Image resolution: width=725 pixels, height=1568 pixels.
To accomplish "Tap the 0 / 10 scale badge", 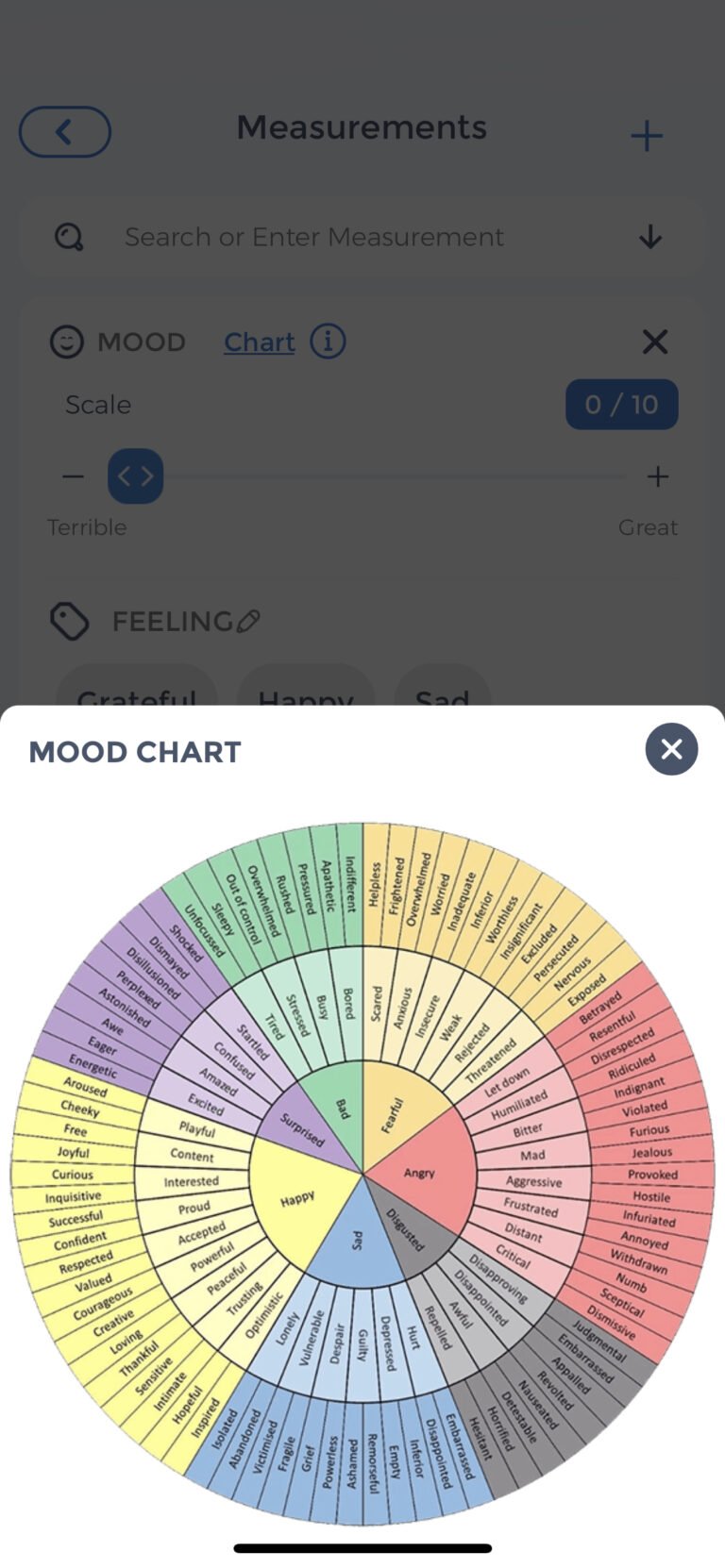I will pyautogui.click(x=622, y=404).
